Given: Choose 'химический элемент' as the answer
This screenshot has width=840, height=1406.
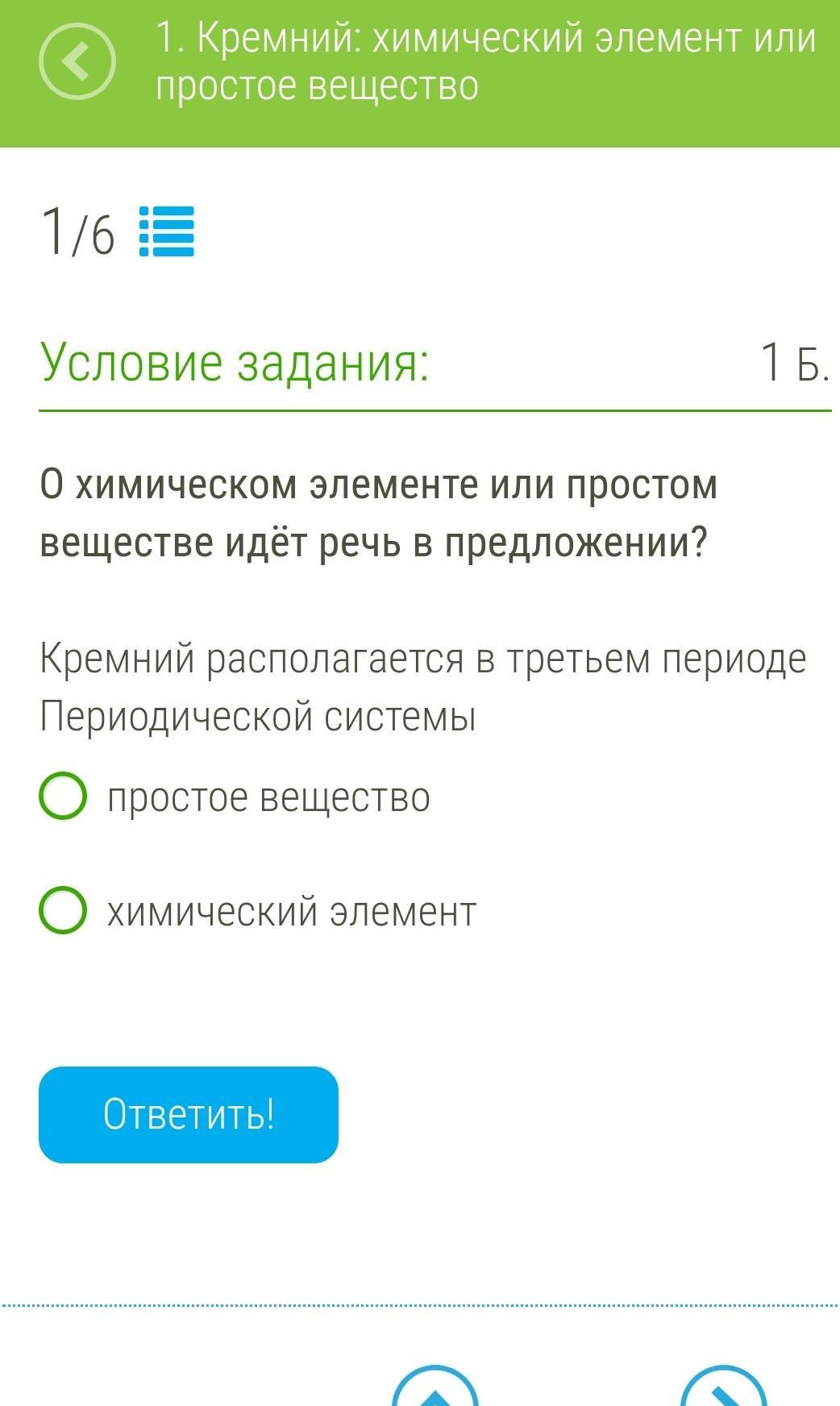Looking at the screenshot, I should (x=63, y=910).
